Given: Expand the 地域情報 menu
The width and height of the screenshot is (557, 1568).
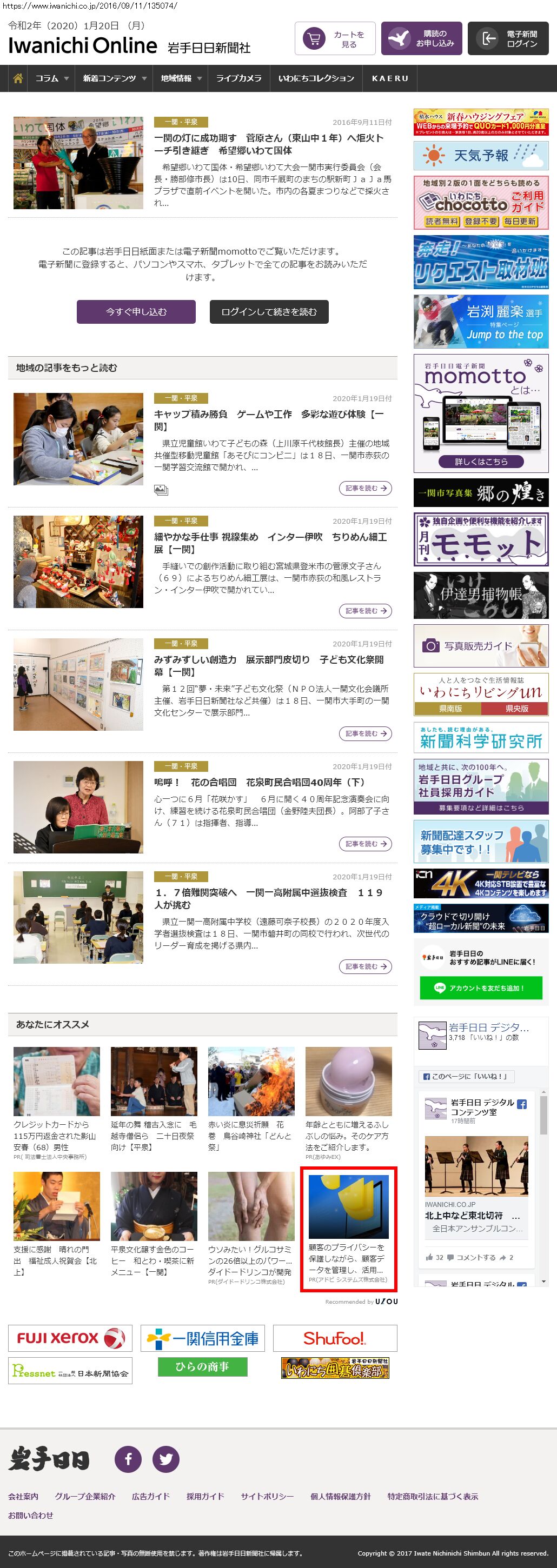Looking at the screenshot, I should coord(181,78).
